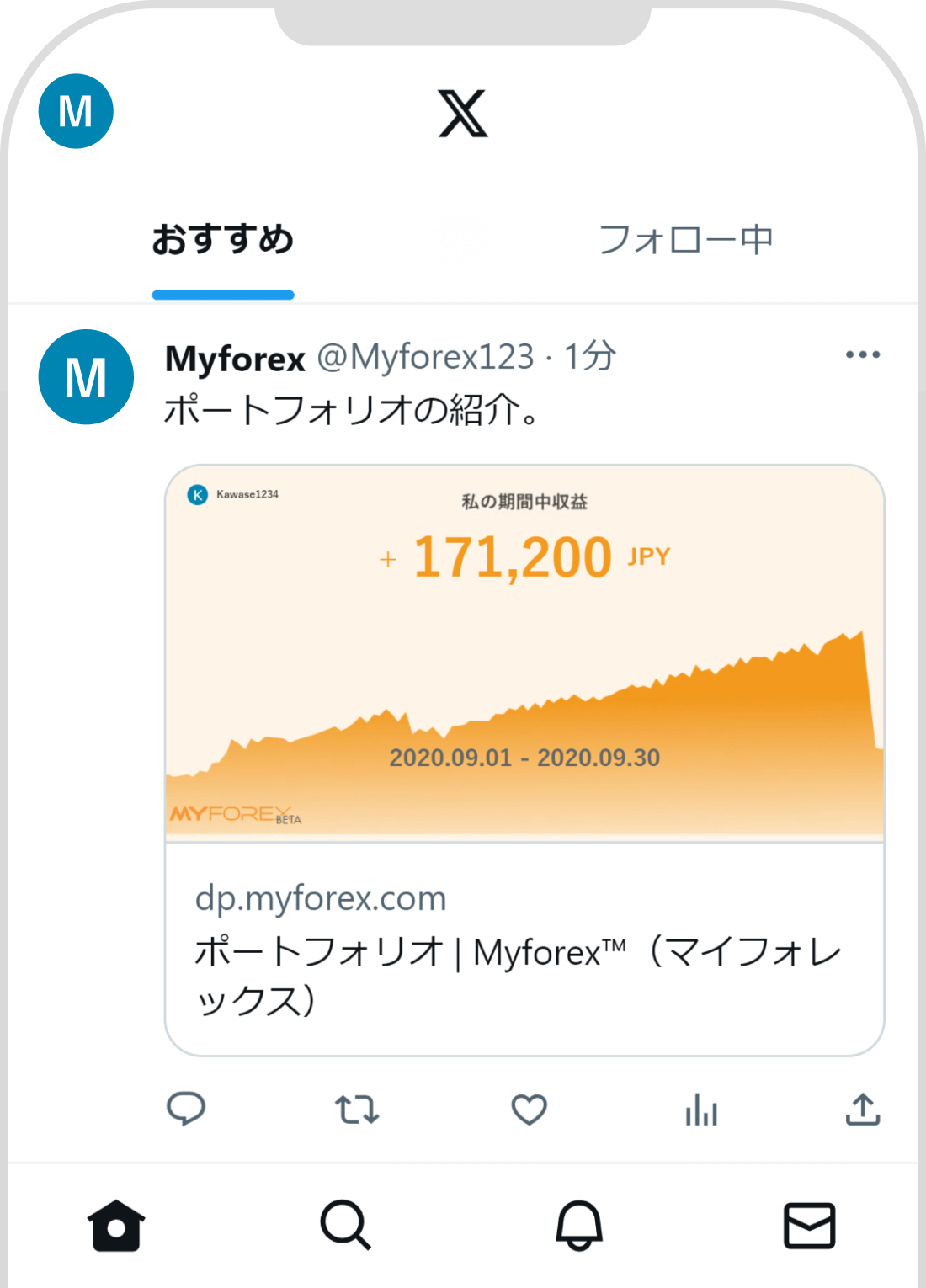Select the おすすめ tab
The image size is (926, 1288).
[x=222, y=239]
